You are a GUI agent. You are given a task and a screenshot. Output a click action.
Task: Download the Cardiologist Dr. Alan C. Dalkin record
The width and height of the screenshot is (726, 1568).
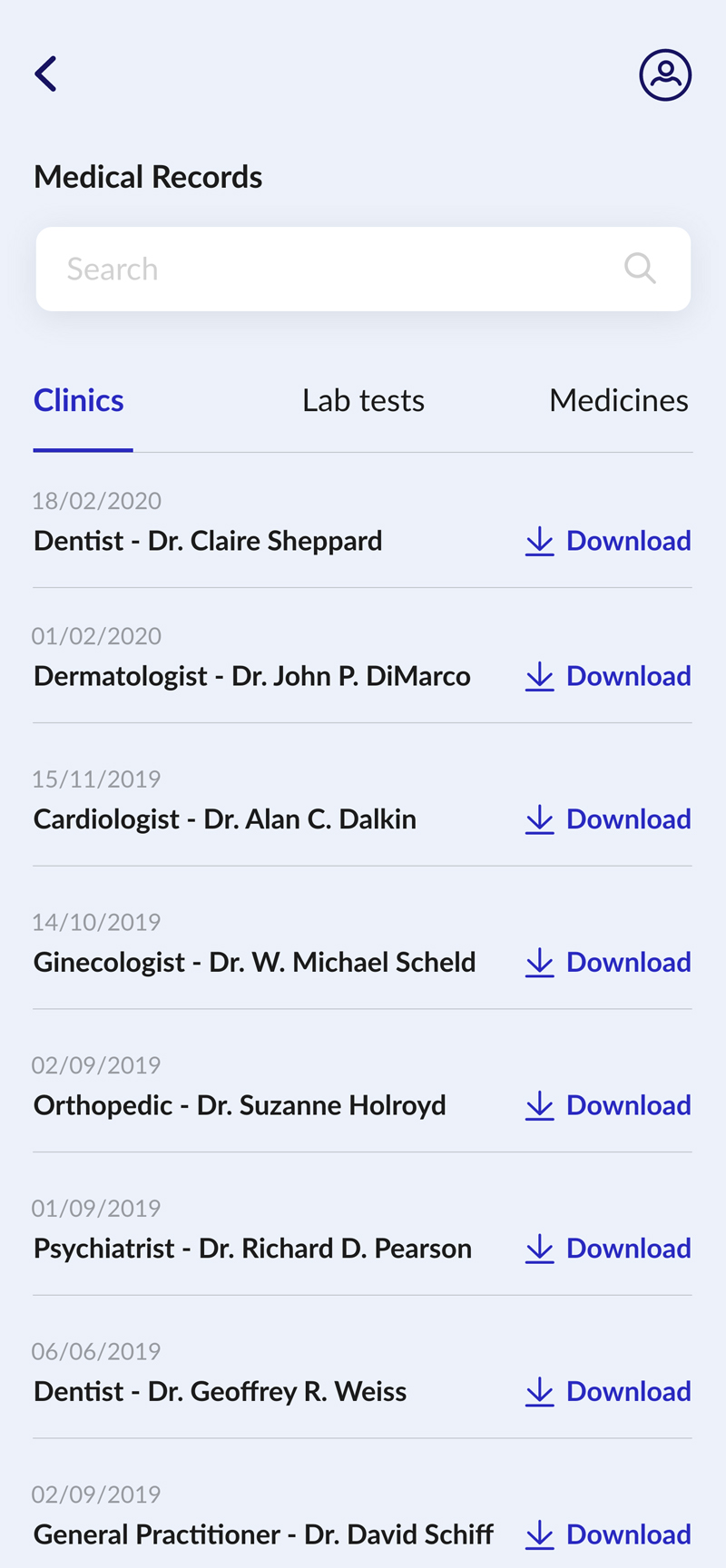[608, 819]
